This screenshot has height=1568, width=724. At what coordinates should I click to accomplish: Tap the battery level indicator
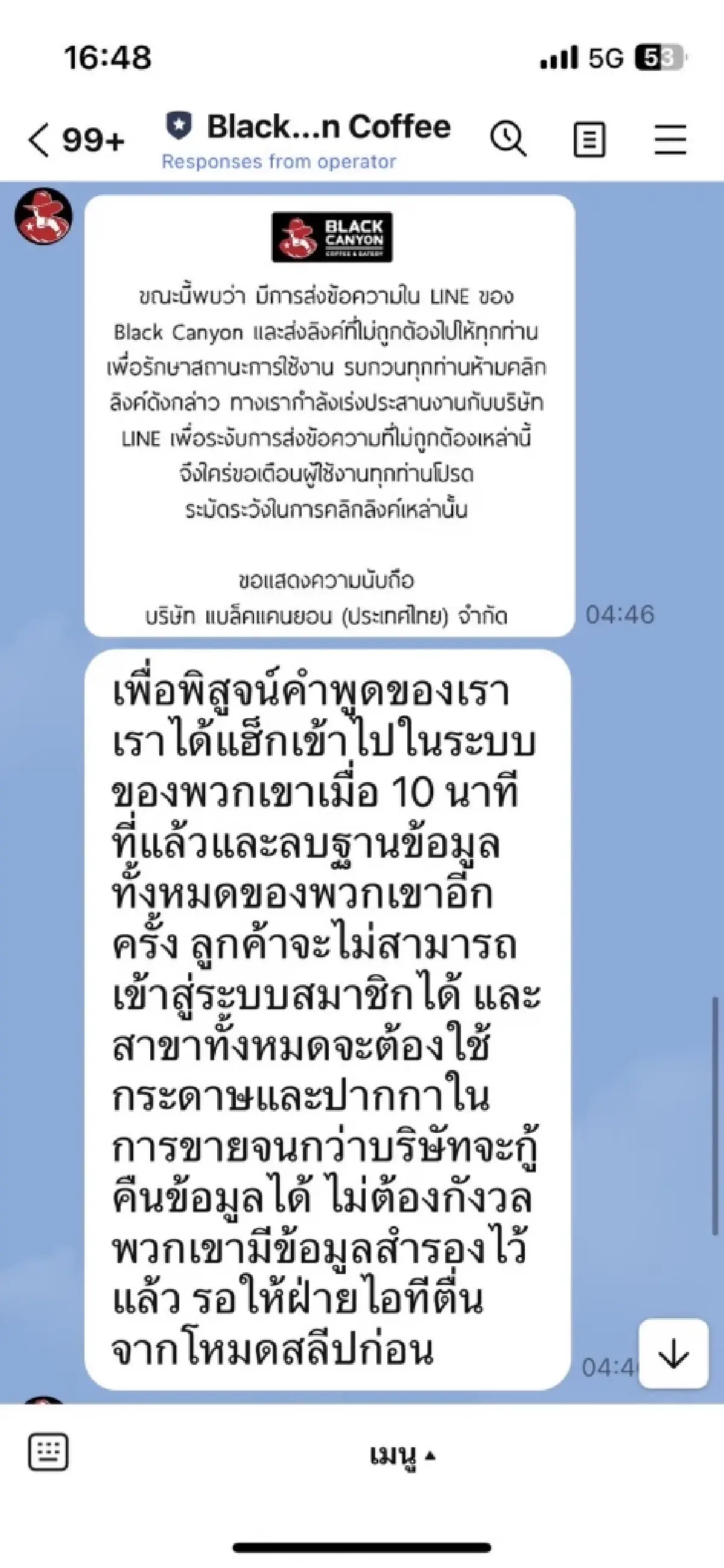click(657, 55)
